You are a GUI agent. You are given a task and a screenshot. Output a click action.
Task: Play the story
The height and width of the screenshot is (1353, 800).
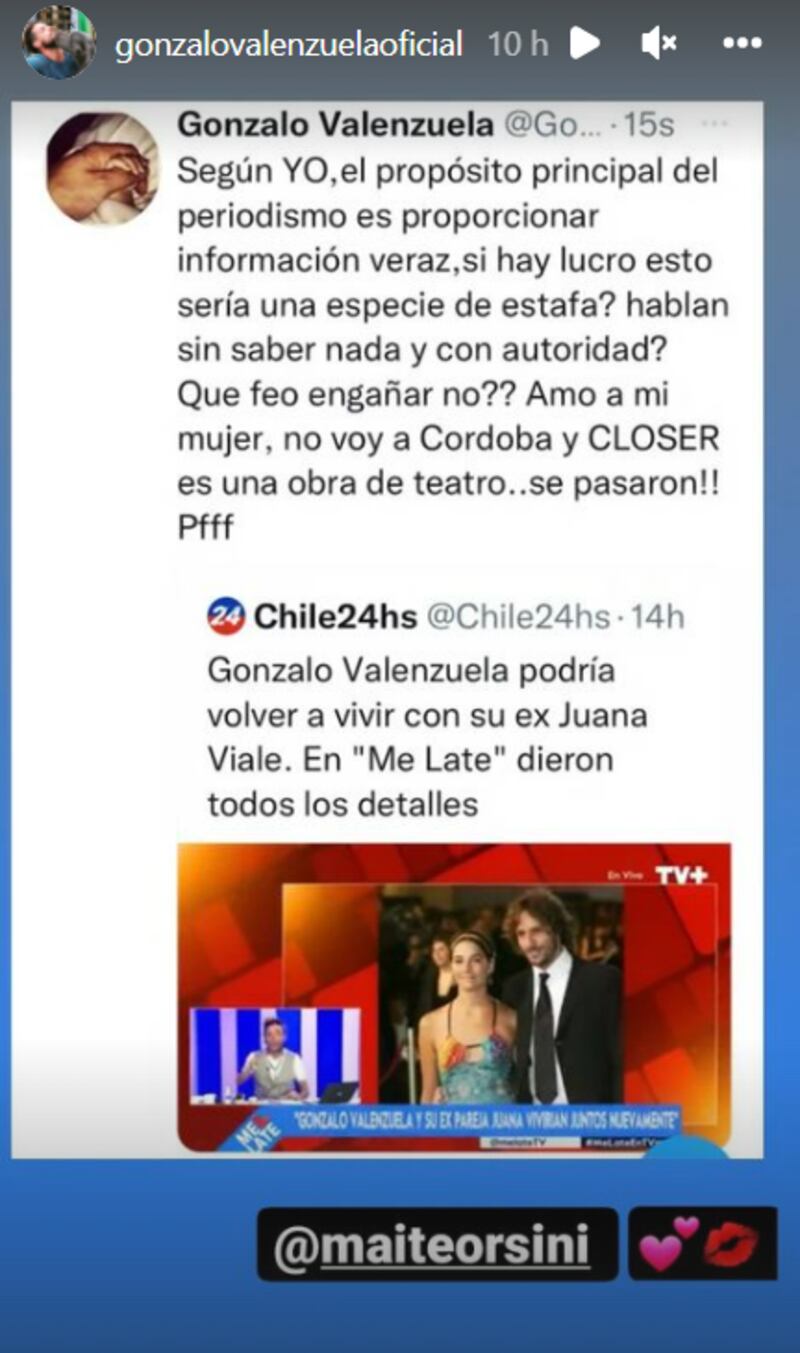586,43
